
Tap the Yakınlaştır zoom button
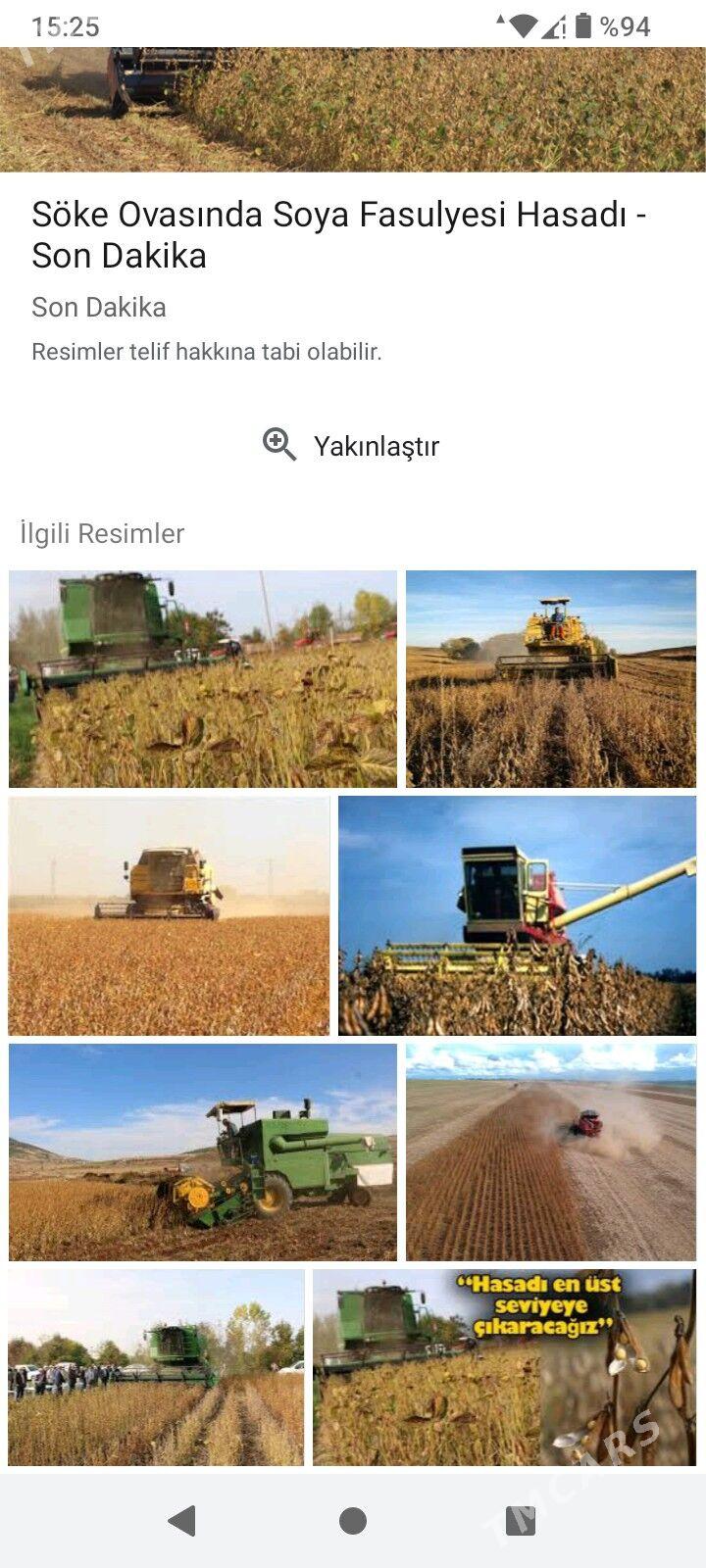click(x=351, y=446)
